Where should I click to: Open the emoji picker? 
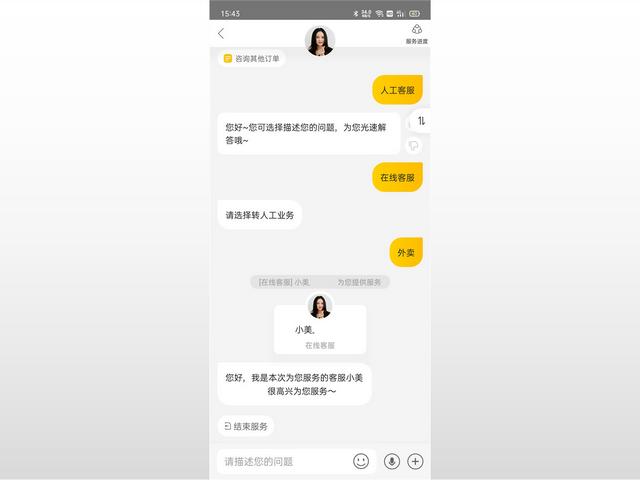click(x=361, y=461)
